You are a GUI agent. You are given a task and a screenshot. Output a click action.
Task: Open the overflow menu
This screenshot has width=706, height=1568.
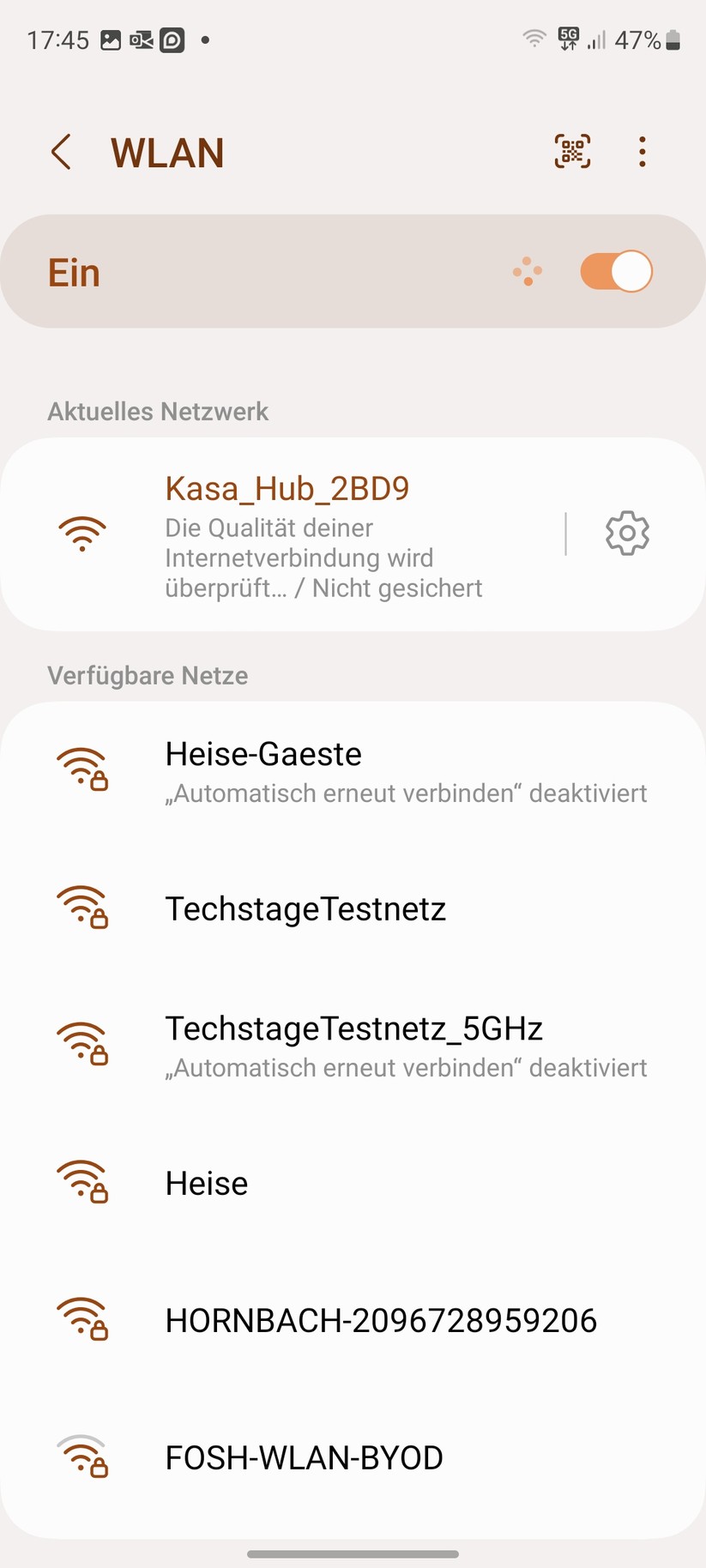click(x=642, y=152)
